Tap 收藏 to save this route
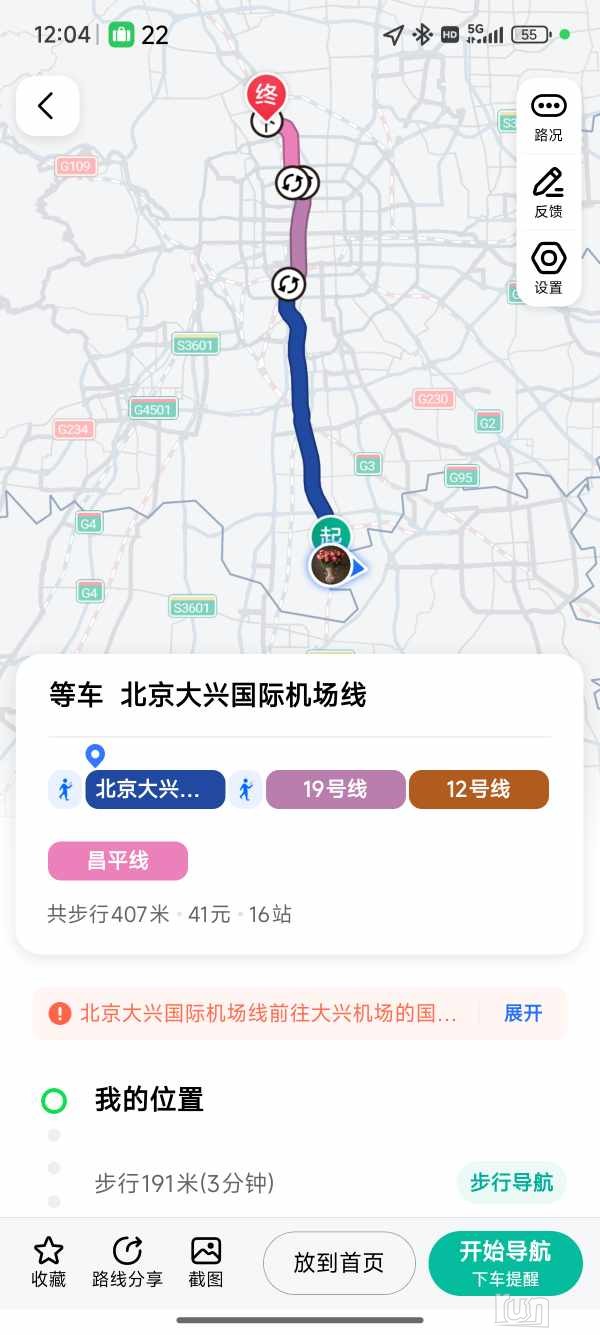 click(x=48, y=1263)
